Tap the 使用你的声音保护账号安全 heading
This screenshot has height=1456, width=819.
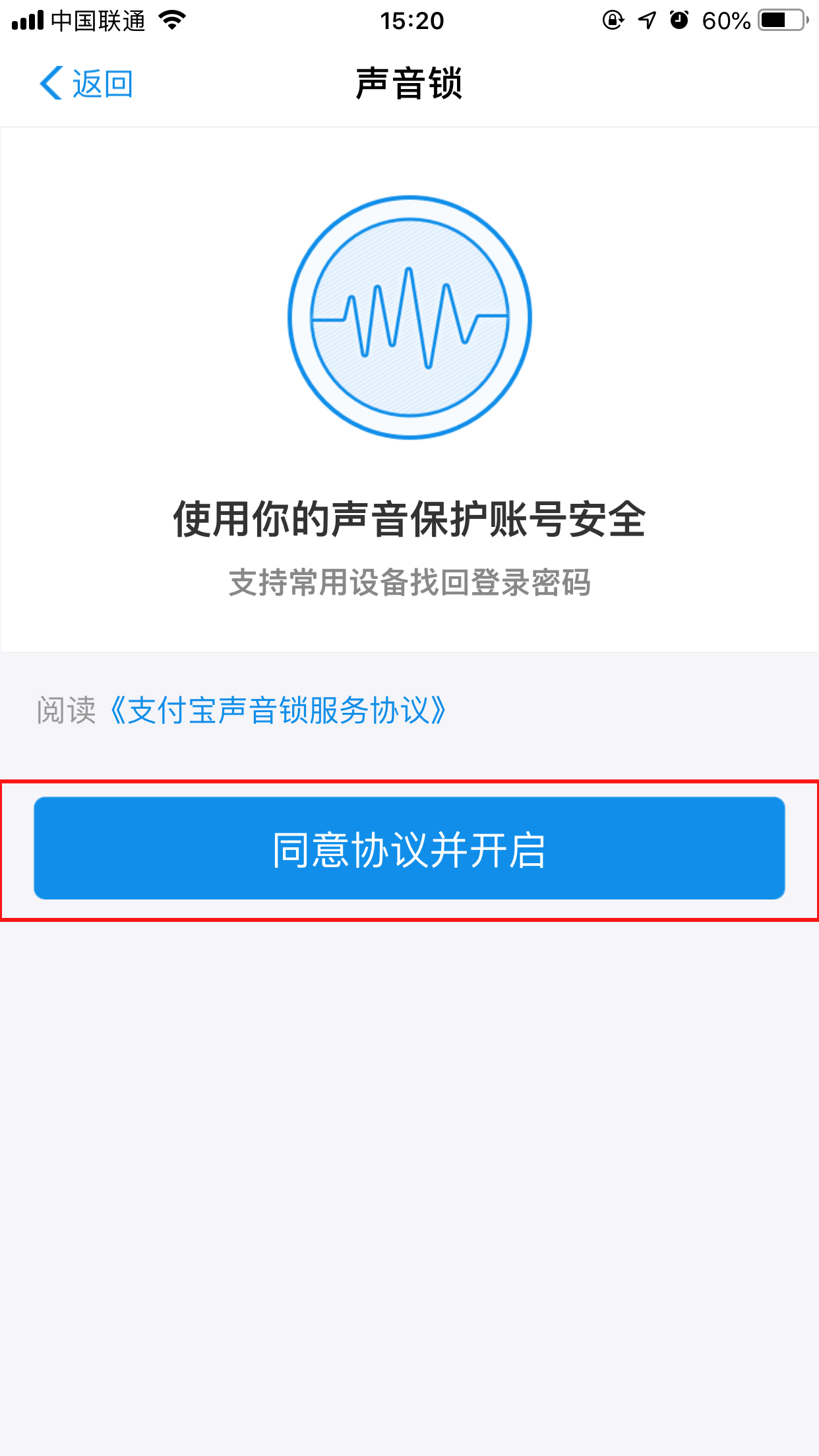(409, 520)
